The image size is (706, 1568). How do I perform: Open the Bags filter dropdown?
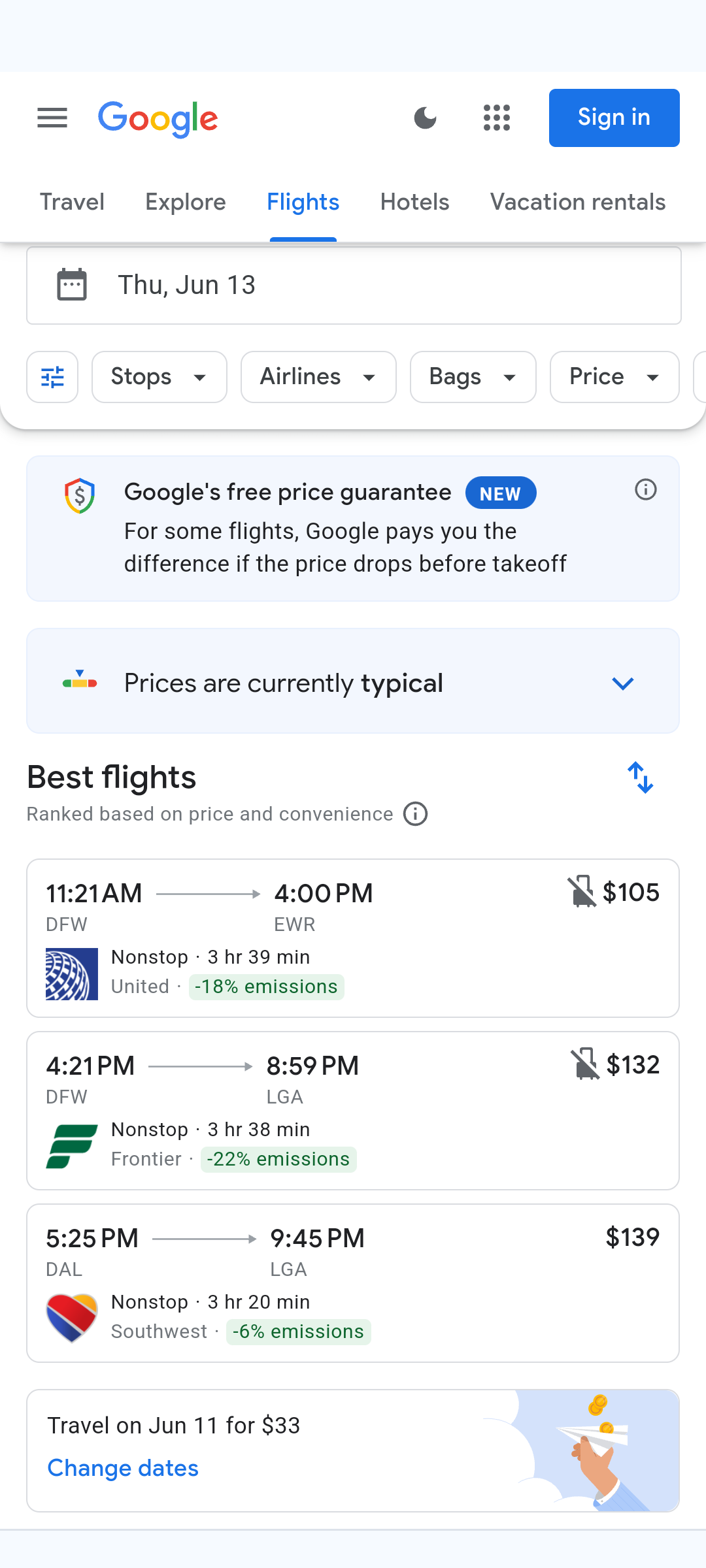coord(473,377)
